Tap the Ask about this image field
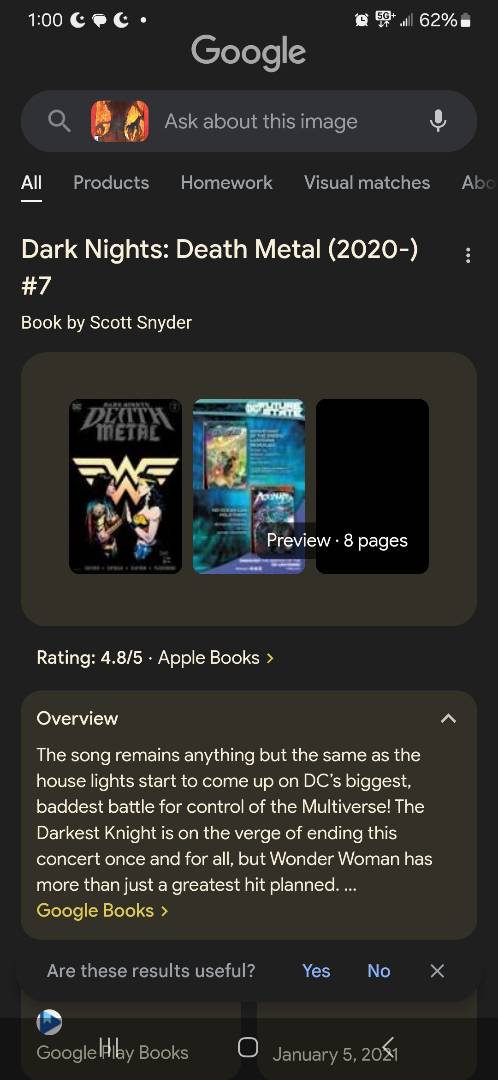Screen dimensions: 498x1080 coord(260,122)
